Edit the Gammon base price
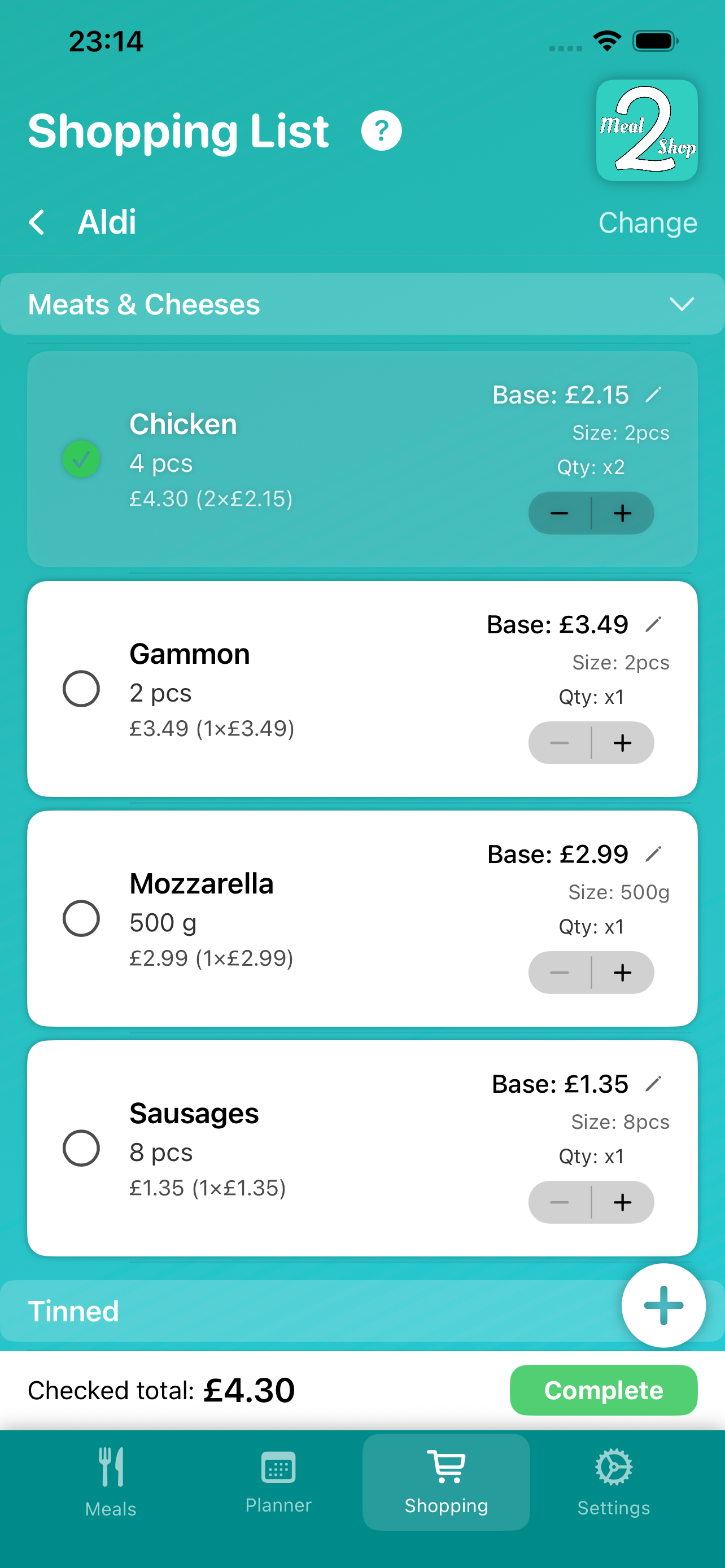Image resolution: width=725 pixels, height=1568 pixels. [654, 623]
